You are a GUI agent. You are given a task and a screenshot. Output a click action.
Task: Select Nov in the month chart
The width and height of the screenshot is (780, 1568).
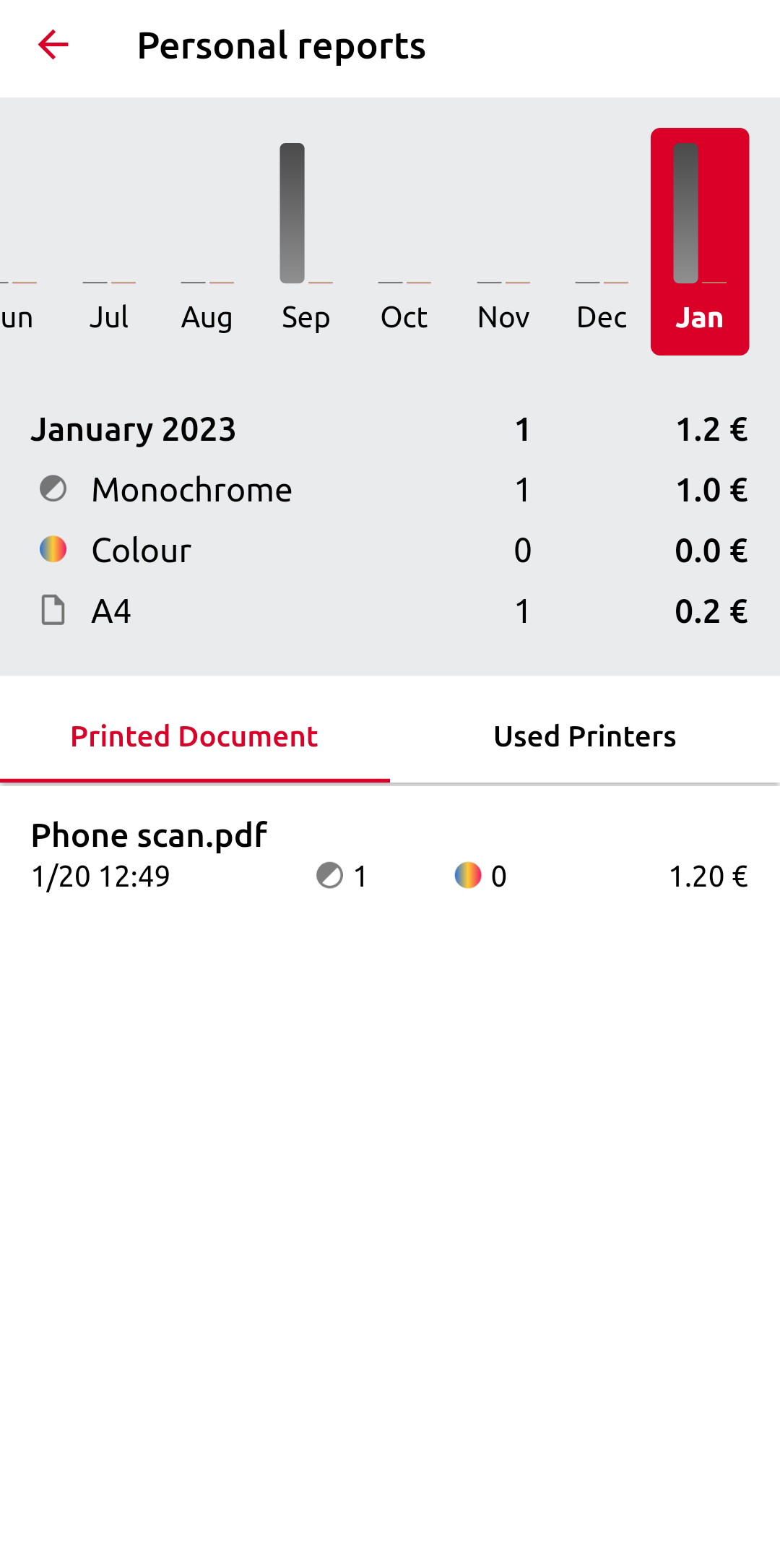pos(502,316)
